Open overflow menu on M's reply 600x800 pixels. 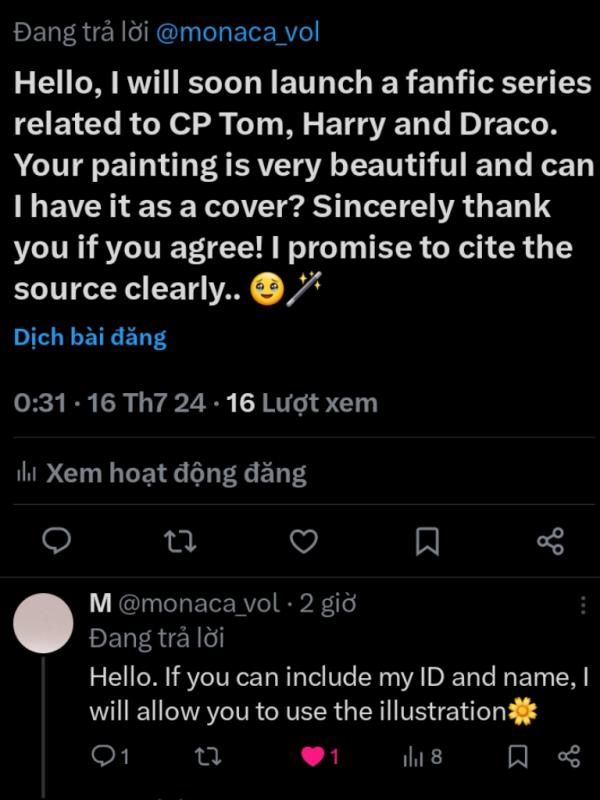[x=583, y=605]
